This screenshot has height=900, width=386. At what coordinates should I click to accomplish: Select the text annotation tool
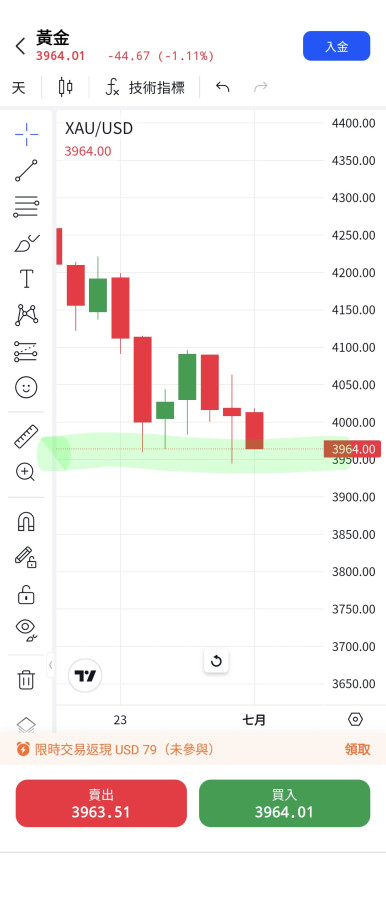[26, 279]
